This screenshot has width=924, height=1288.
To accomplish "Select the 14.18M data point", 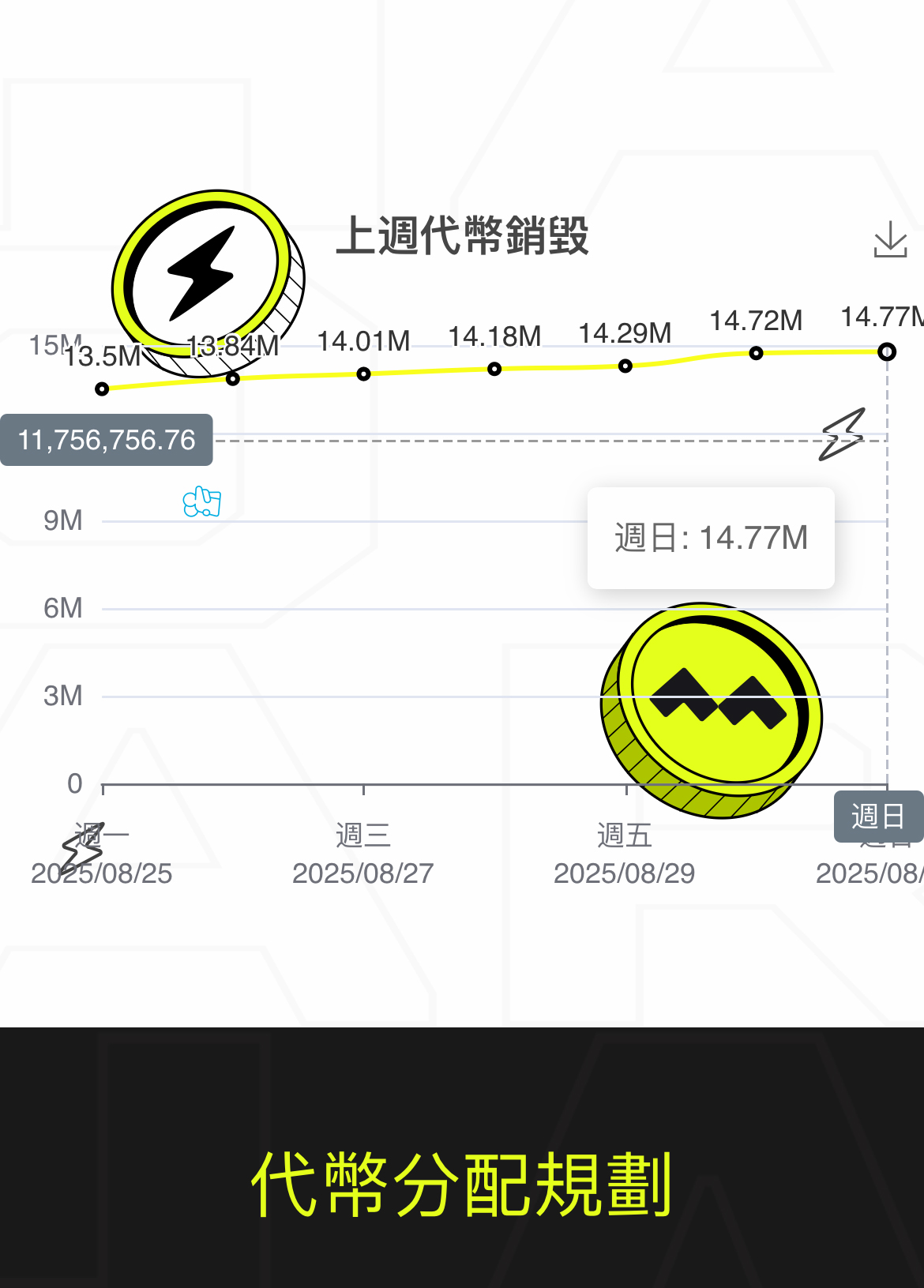I will pos(494,369).
